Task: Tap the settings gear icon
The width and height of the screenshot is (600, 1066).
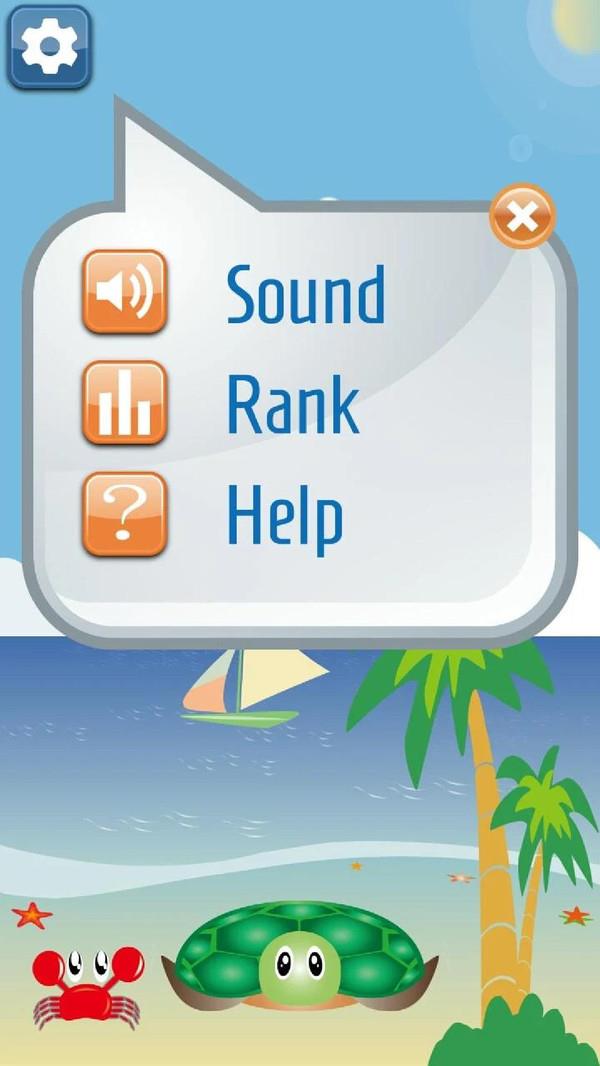Action: (x=49, y=47)
